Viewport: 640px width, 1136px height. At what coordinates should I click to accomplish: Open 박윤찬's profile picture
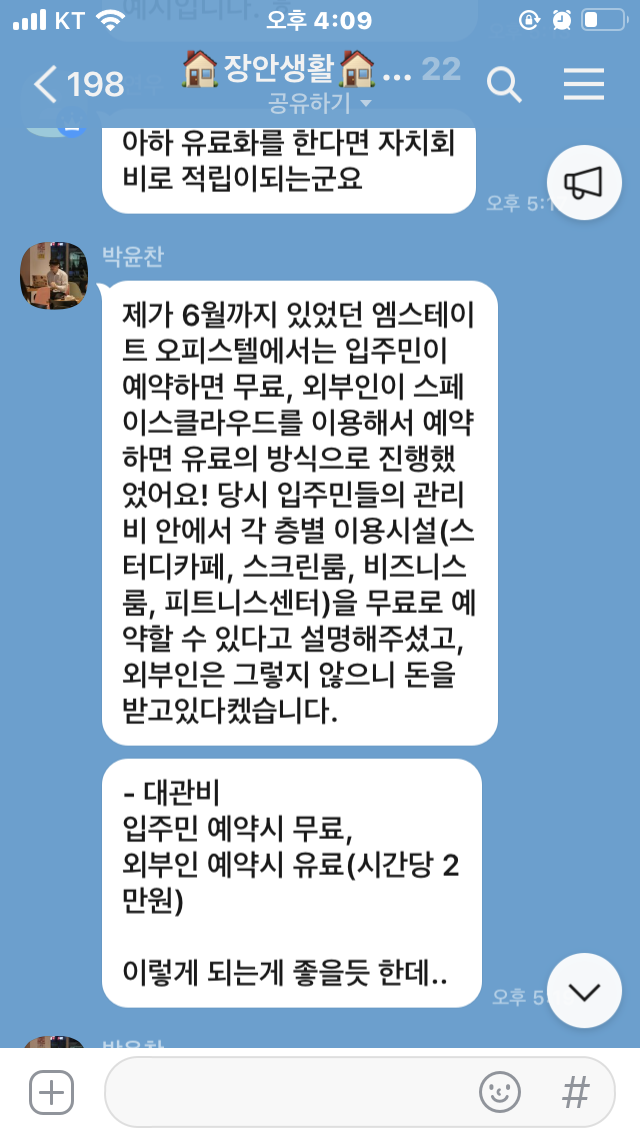54,275
